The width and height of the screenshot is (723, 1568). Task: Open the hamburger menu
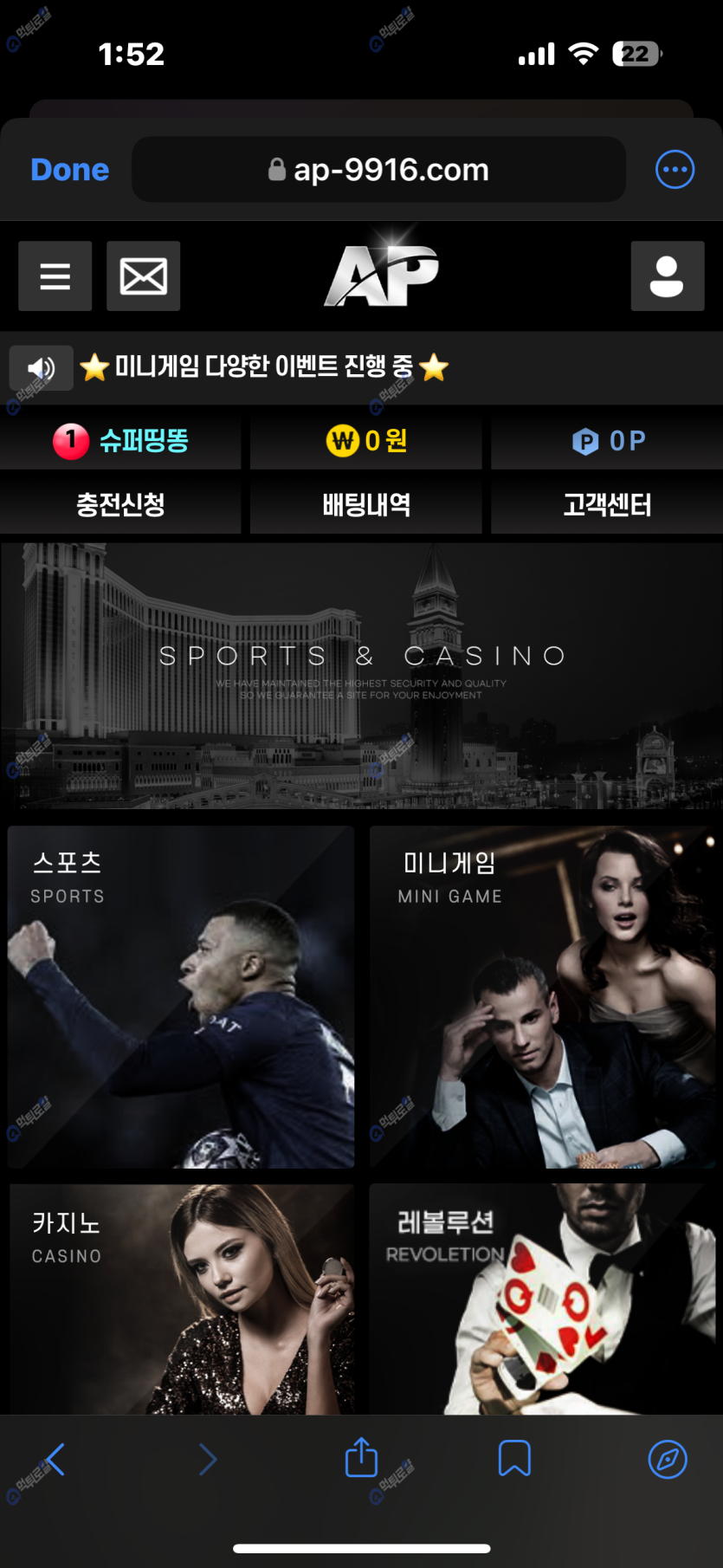pos(55,276)
